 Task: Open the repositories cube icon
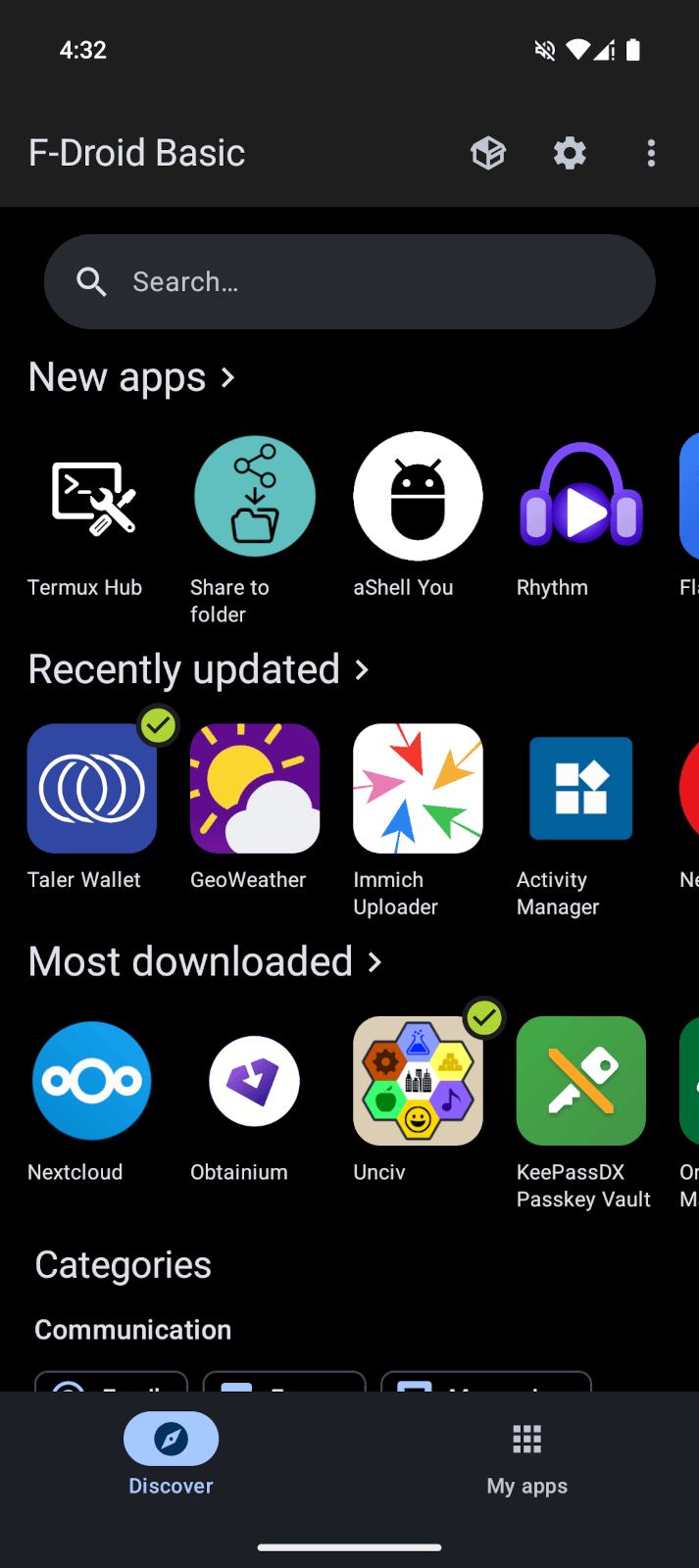tap(487, 153)
